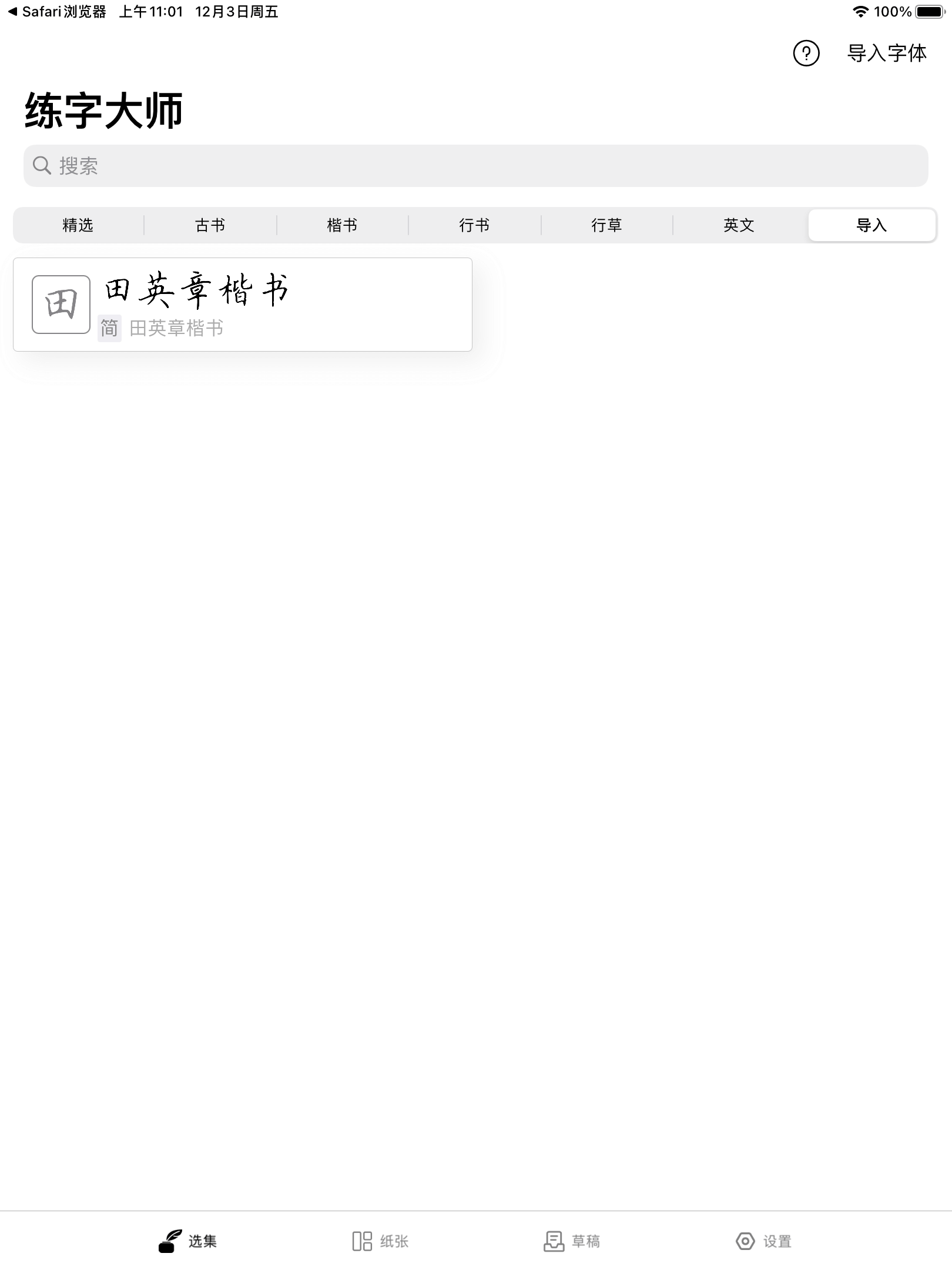Viewport: 952px width, 1270px height.
Task: Switch to the 纸张 bottom tab
Action: click(380, 1241)
